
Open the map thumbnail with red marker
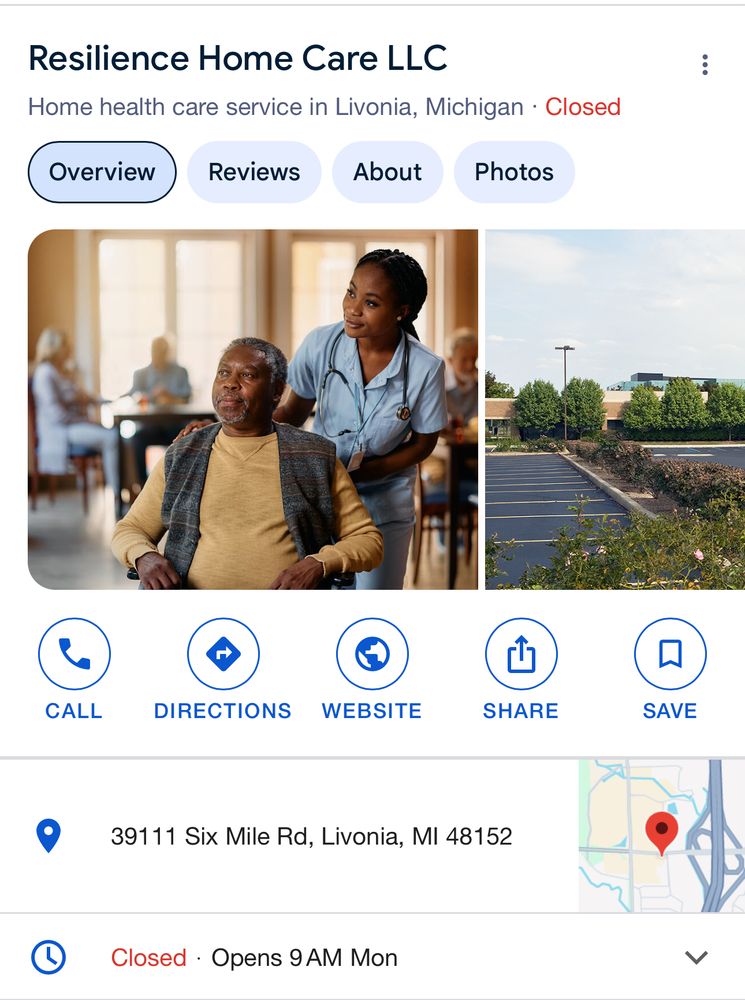660,831
